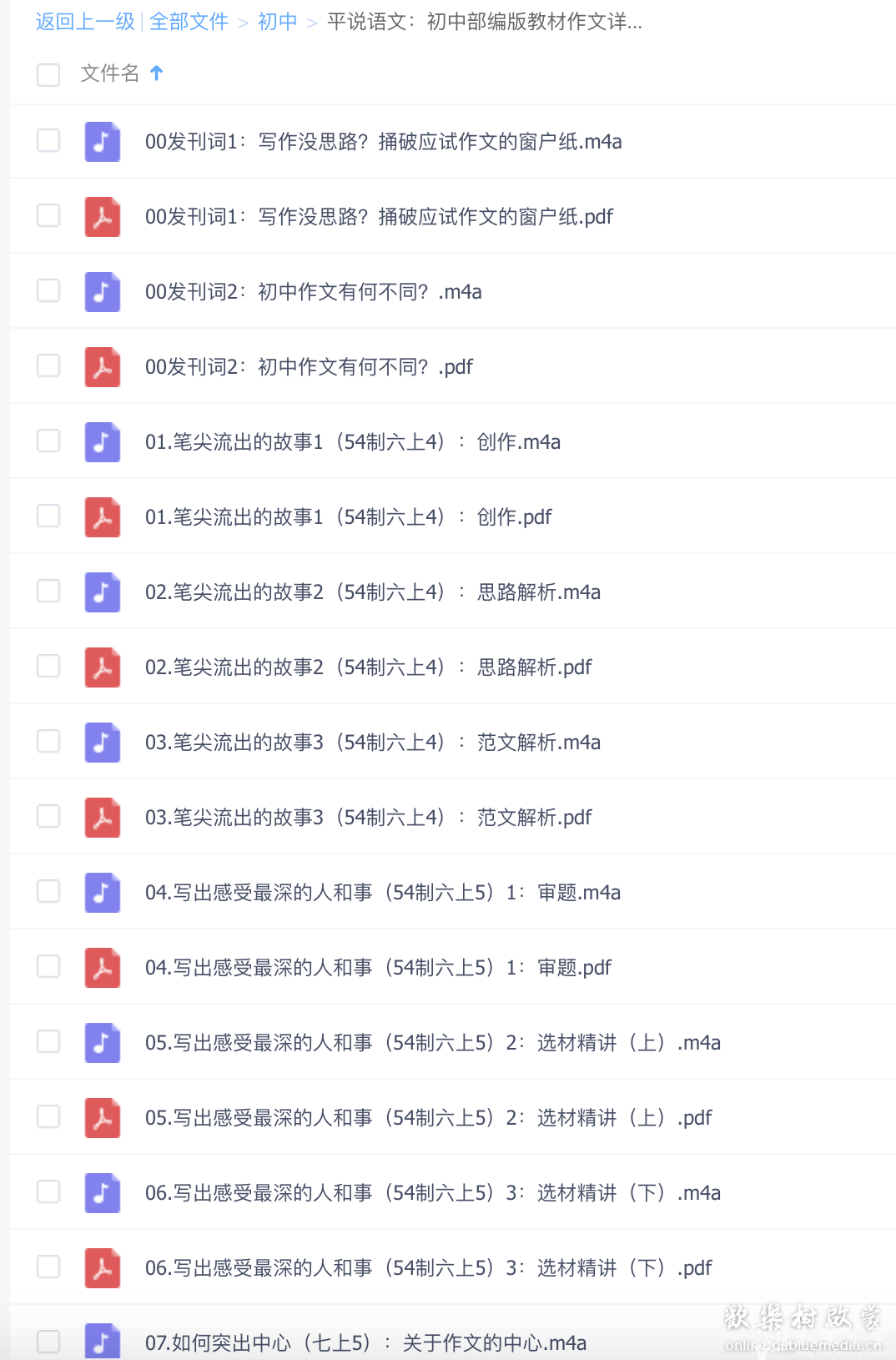Click the audio icon for 03.笔尖流出的故事3 范文解析.m4a
This screenshot has width=896, height=1360.
[101, 742]
